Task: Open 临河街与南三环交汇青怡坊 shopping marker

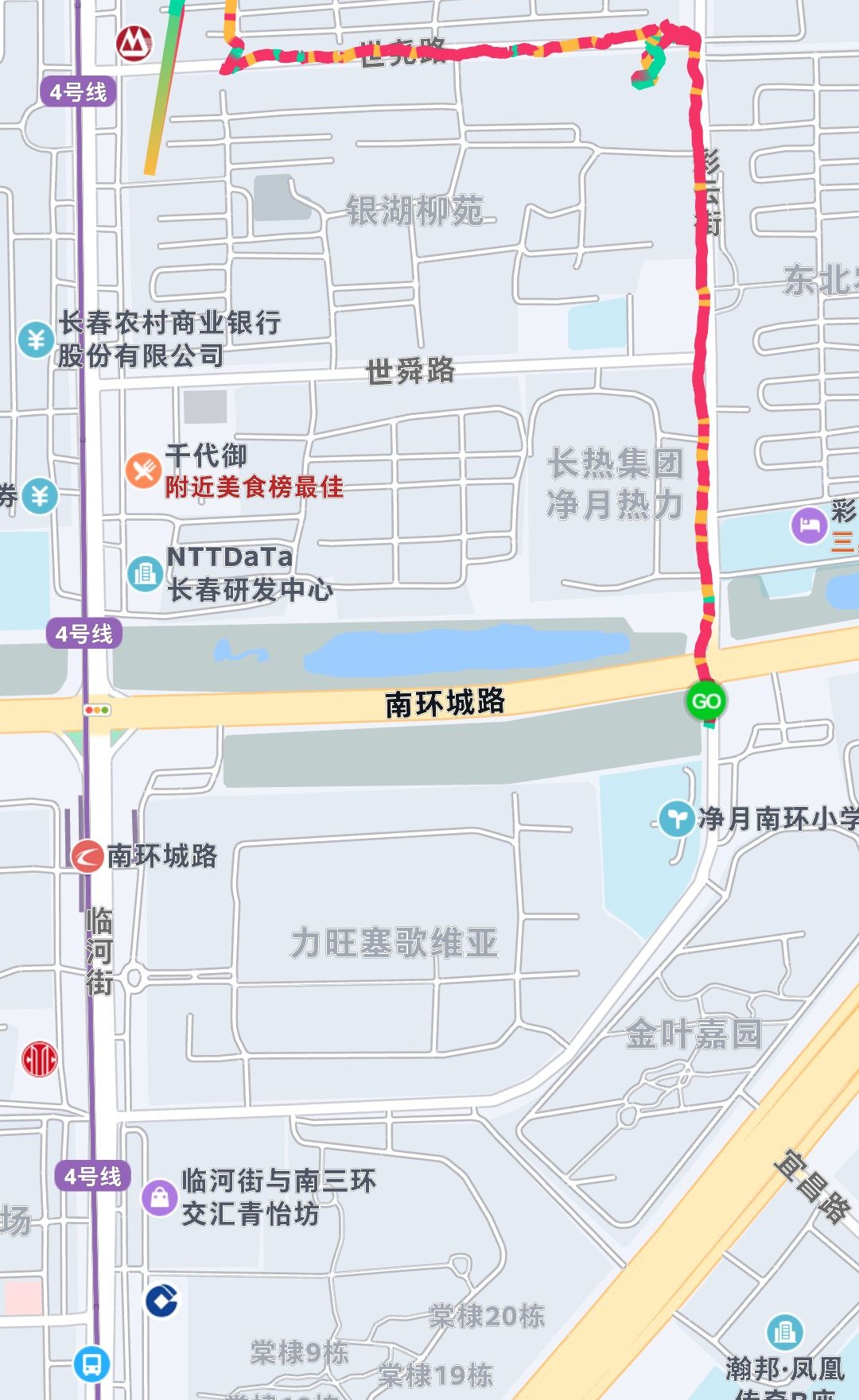Action: pyautogui.click(x=160, y=1197)
